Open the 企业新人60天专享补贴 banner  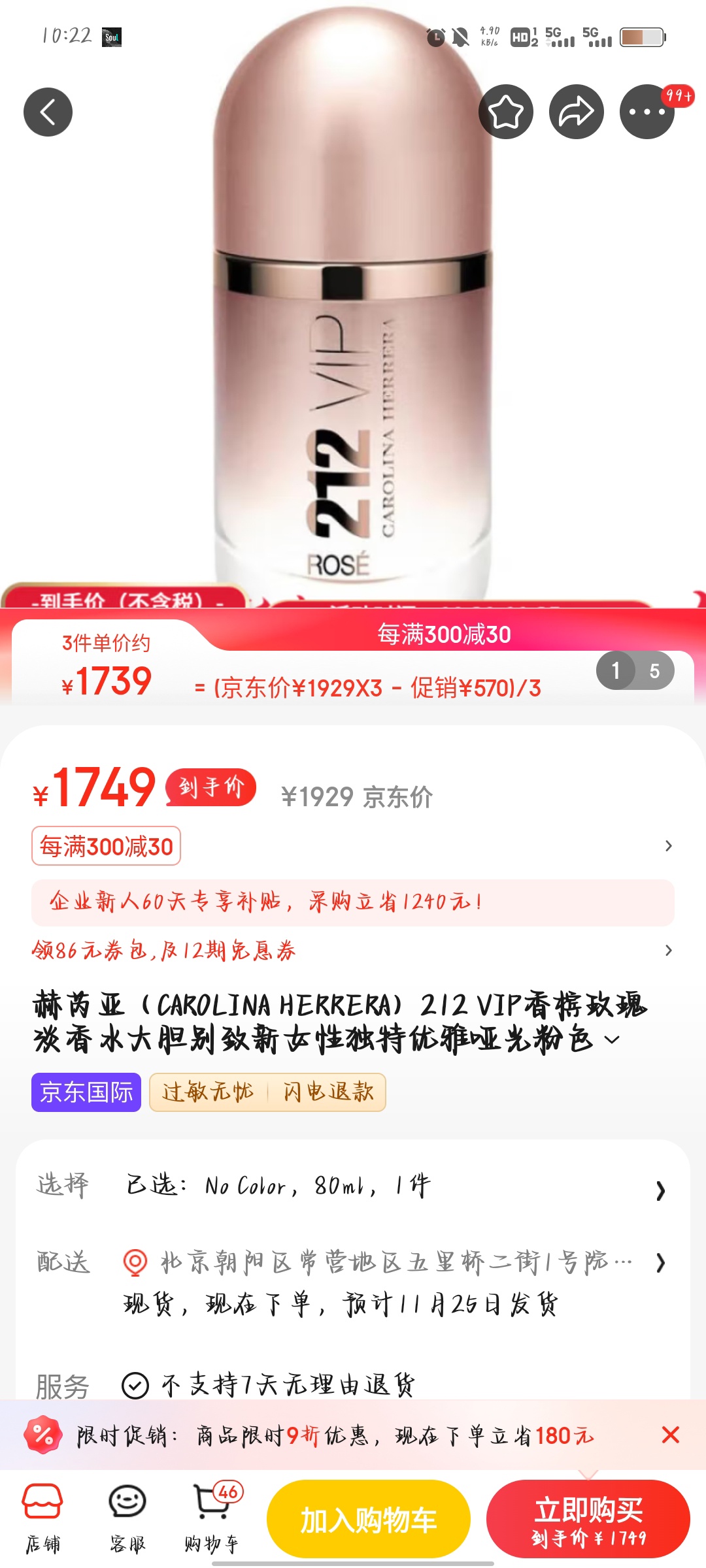point(353,902)
